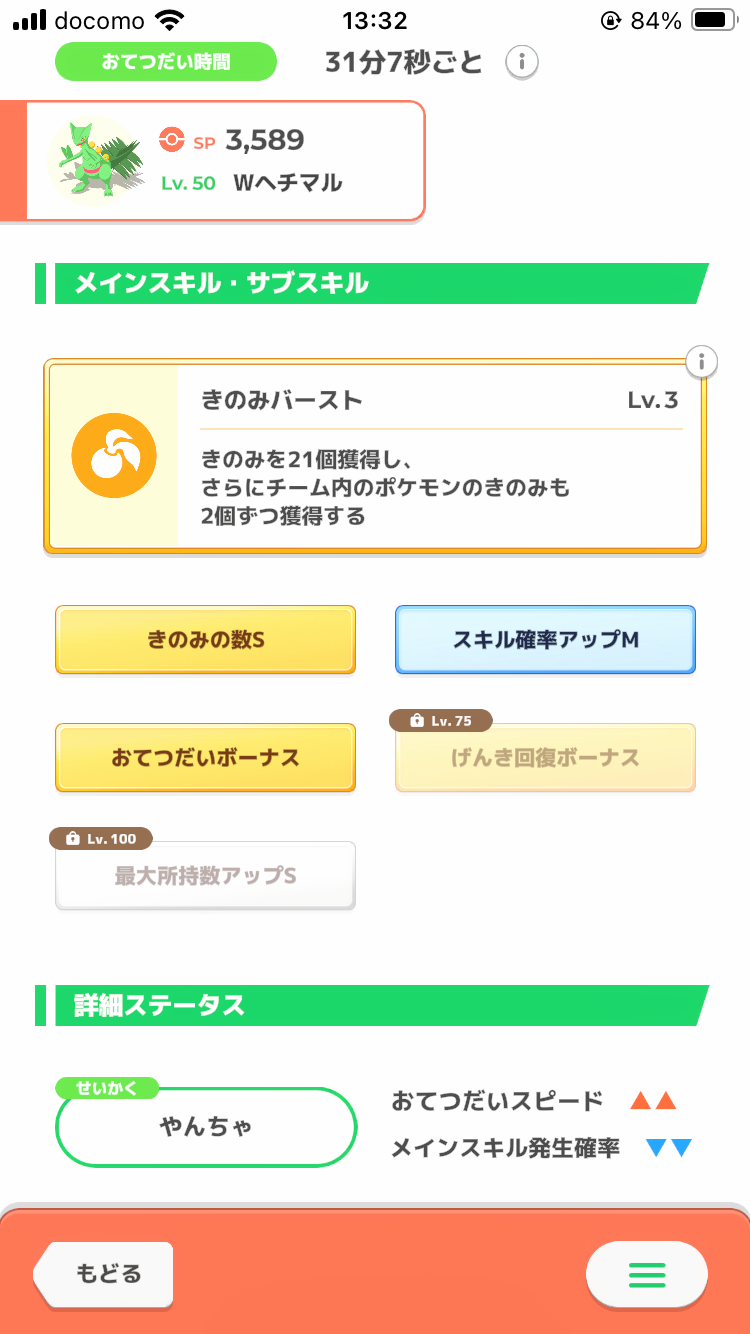Open the hamburger menu button
The height and width of the screenshot is (1334, 750).
(646, 1274)
